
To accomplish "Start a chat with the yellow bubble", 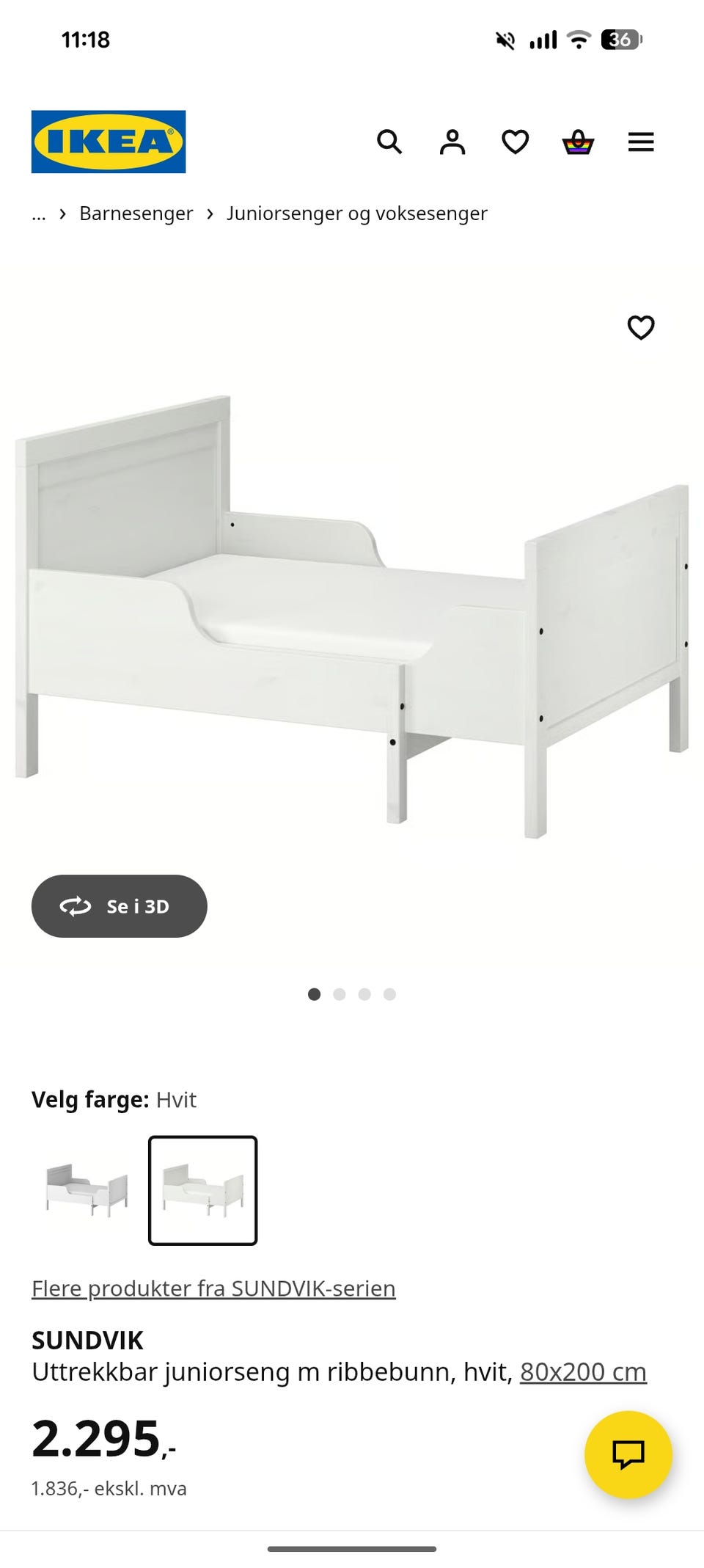I will tap(628, 1454).
